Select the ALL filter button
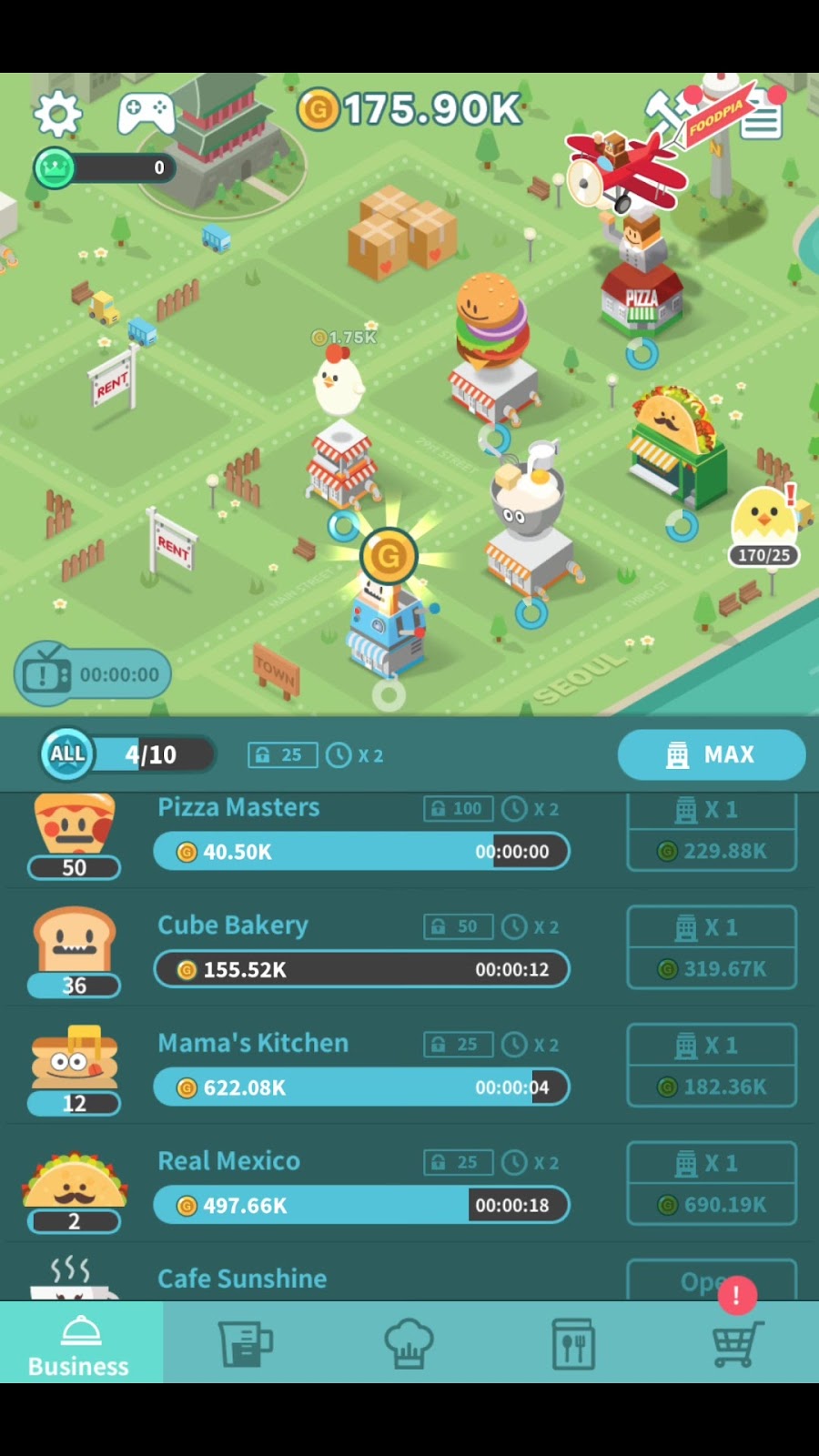 (x=67, y=754)
